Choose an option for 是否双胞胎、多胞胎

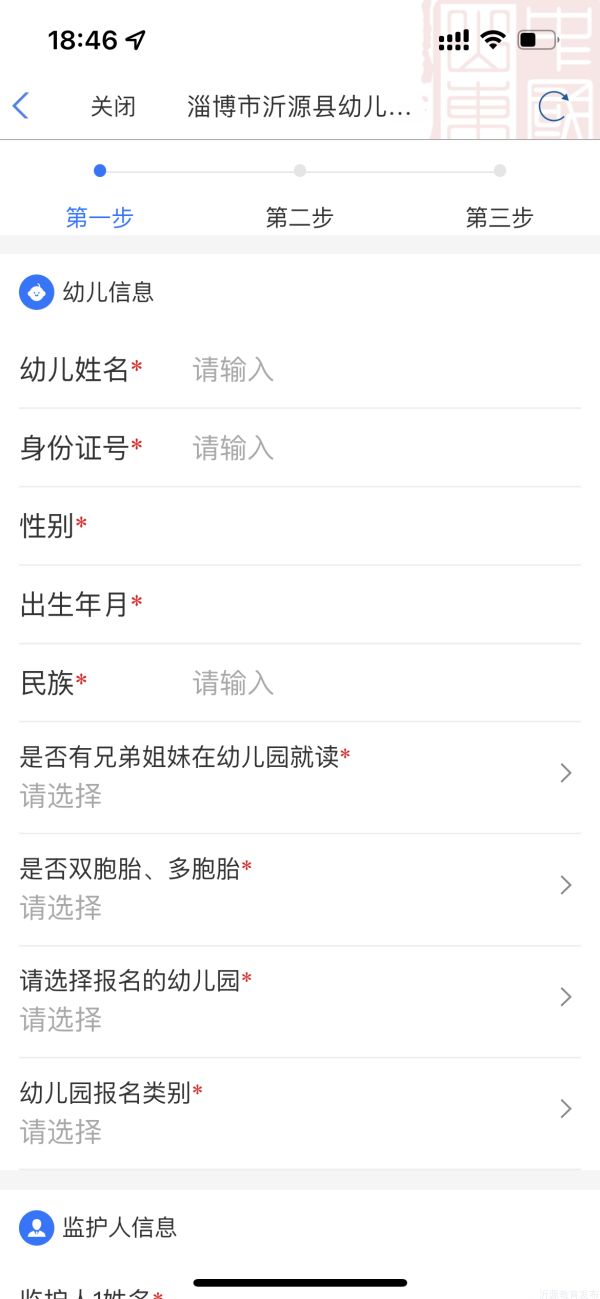coord(300,889)
